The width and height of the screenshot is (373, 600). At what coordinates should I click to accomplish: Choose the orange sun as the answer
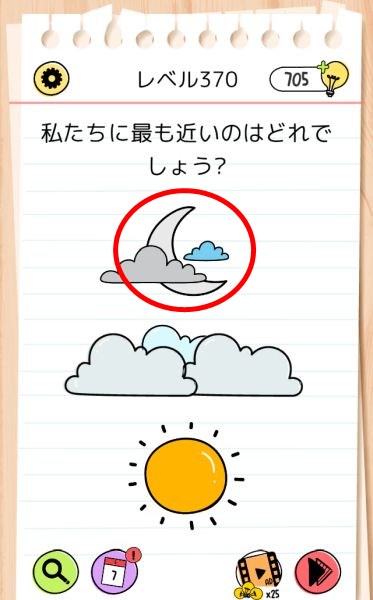pyautogui.click(x=186, y=476)
